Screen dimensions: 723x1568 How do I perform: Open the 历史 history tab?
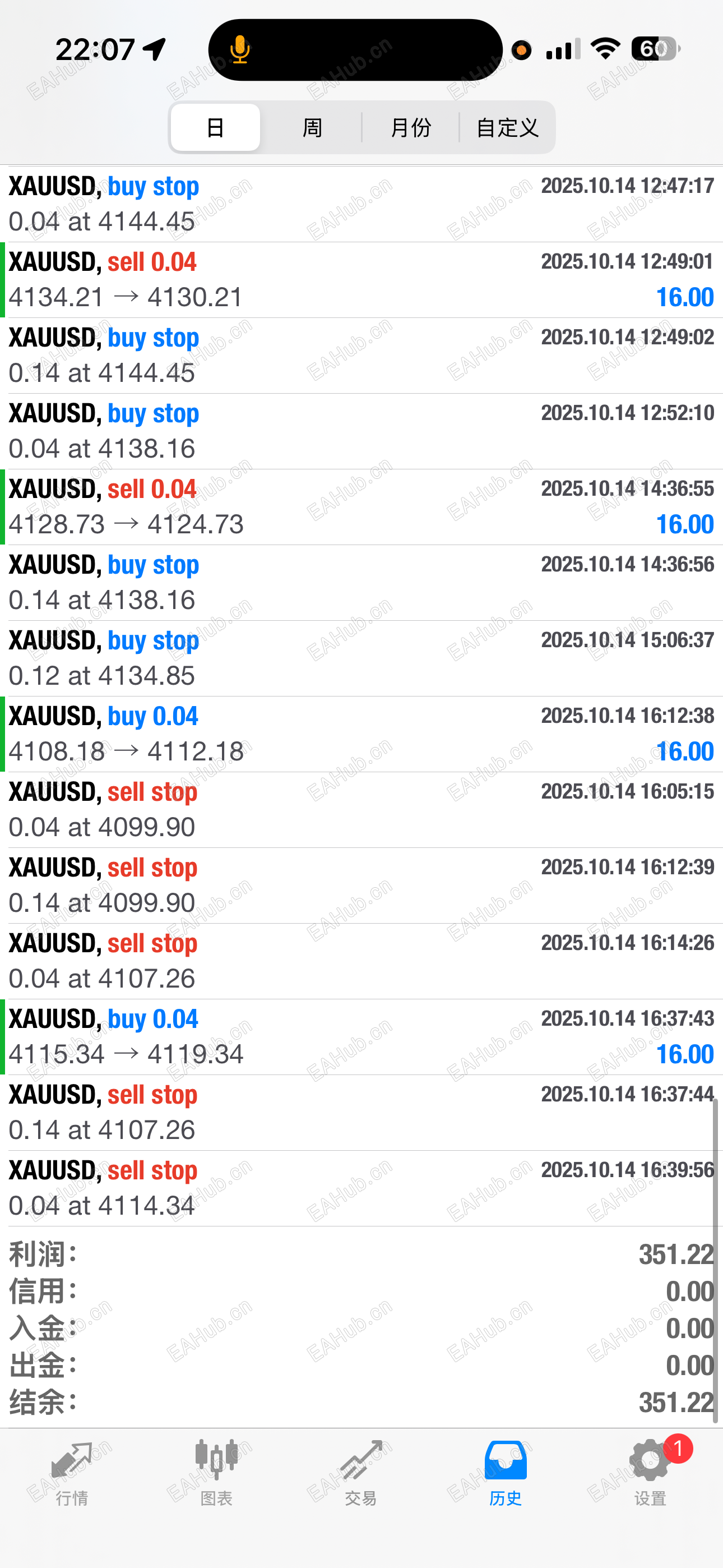coord(505,1472)
